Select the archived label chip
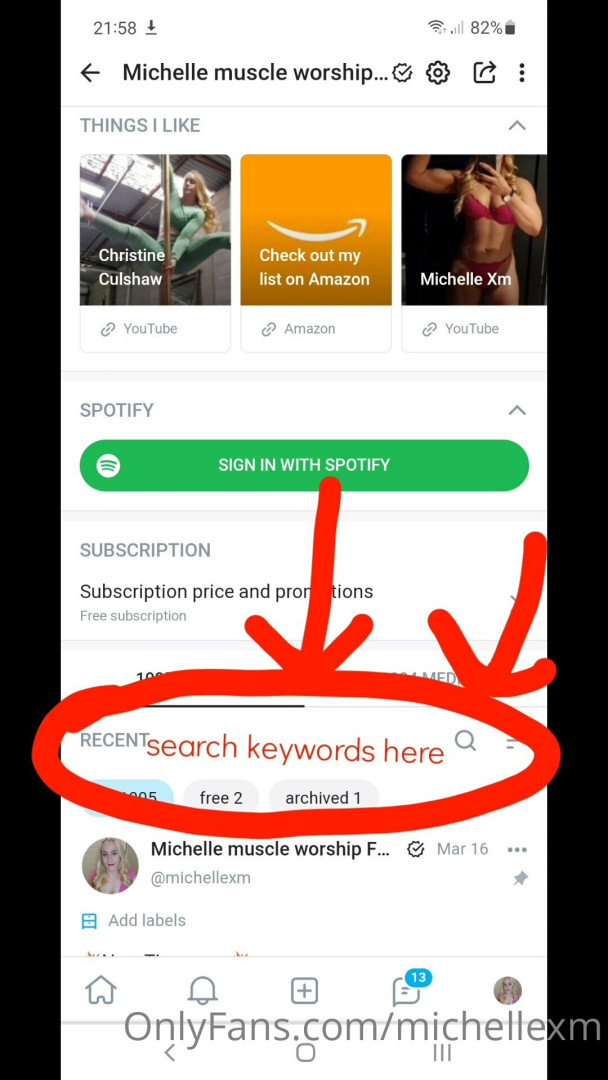 click(x=323, y=798)
